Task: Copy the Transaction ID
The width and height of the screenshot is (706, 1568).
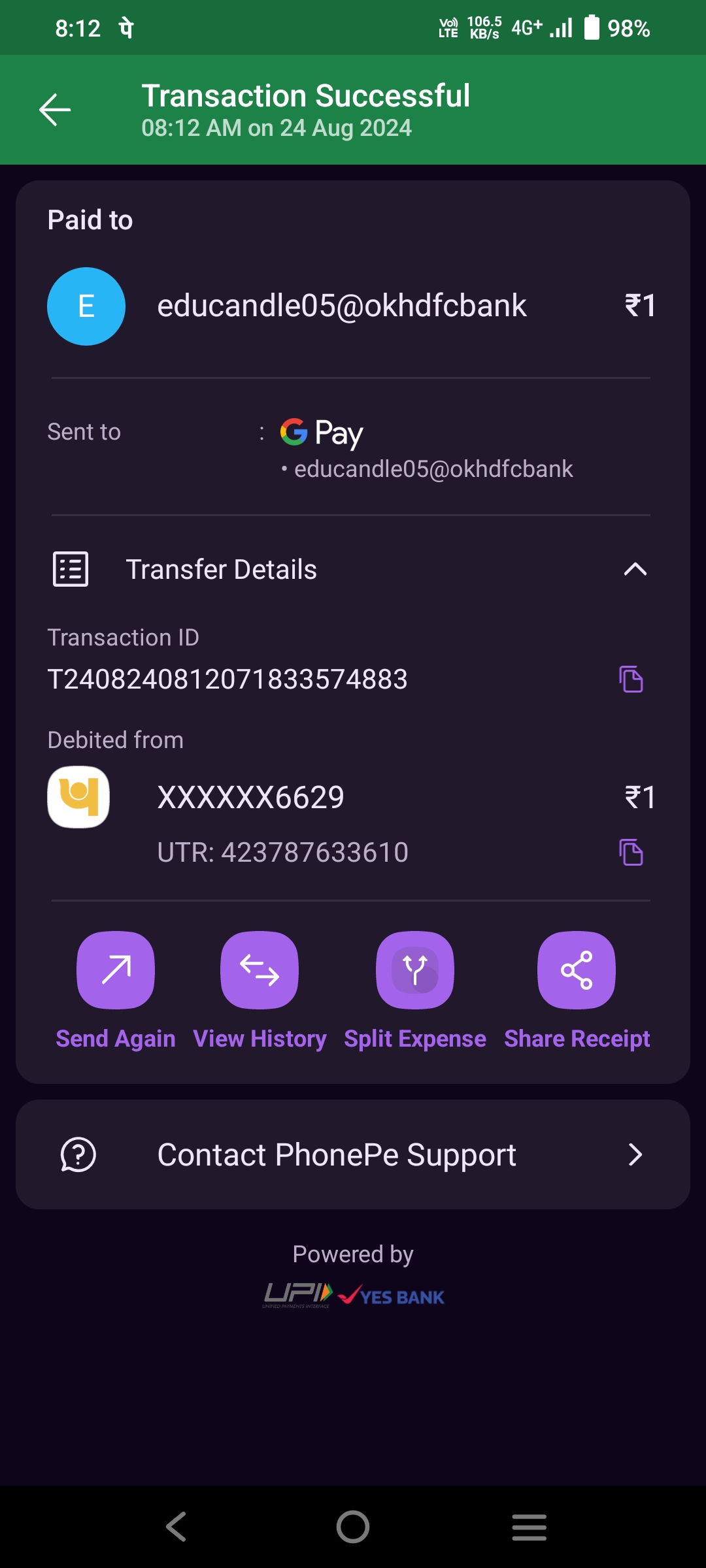Action: 631,679
